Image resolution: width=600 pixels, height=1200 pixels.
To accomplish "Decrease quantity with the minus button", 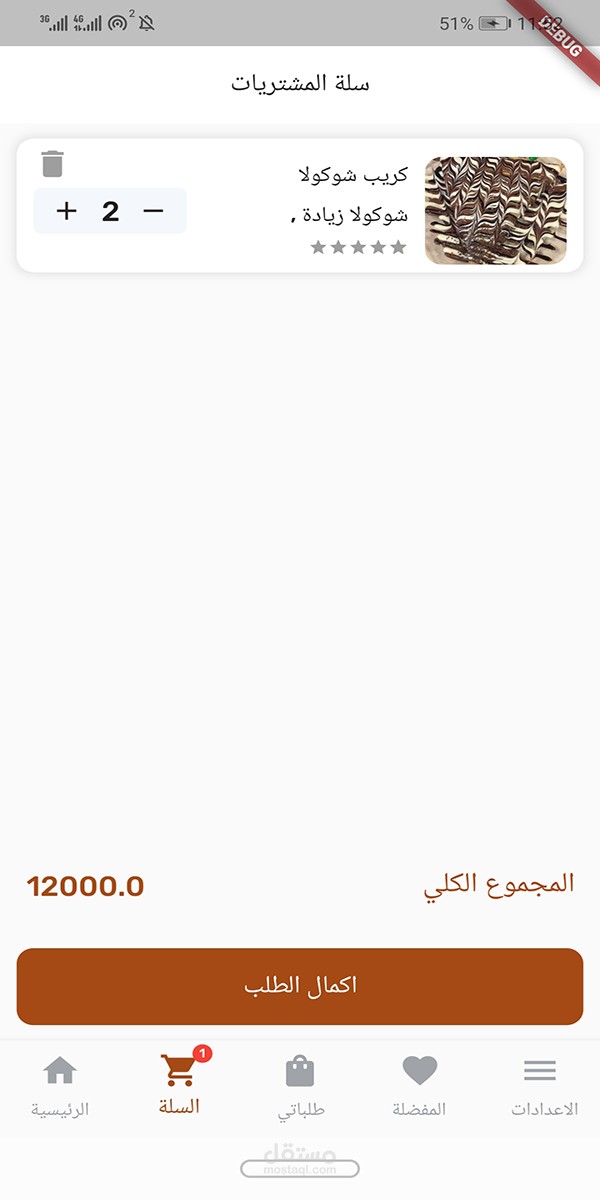I will pyautogui.click(x=153, y=211).
